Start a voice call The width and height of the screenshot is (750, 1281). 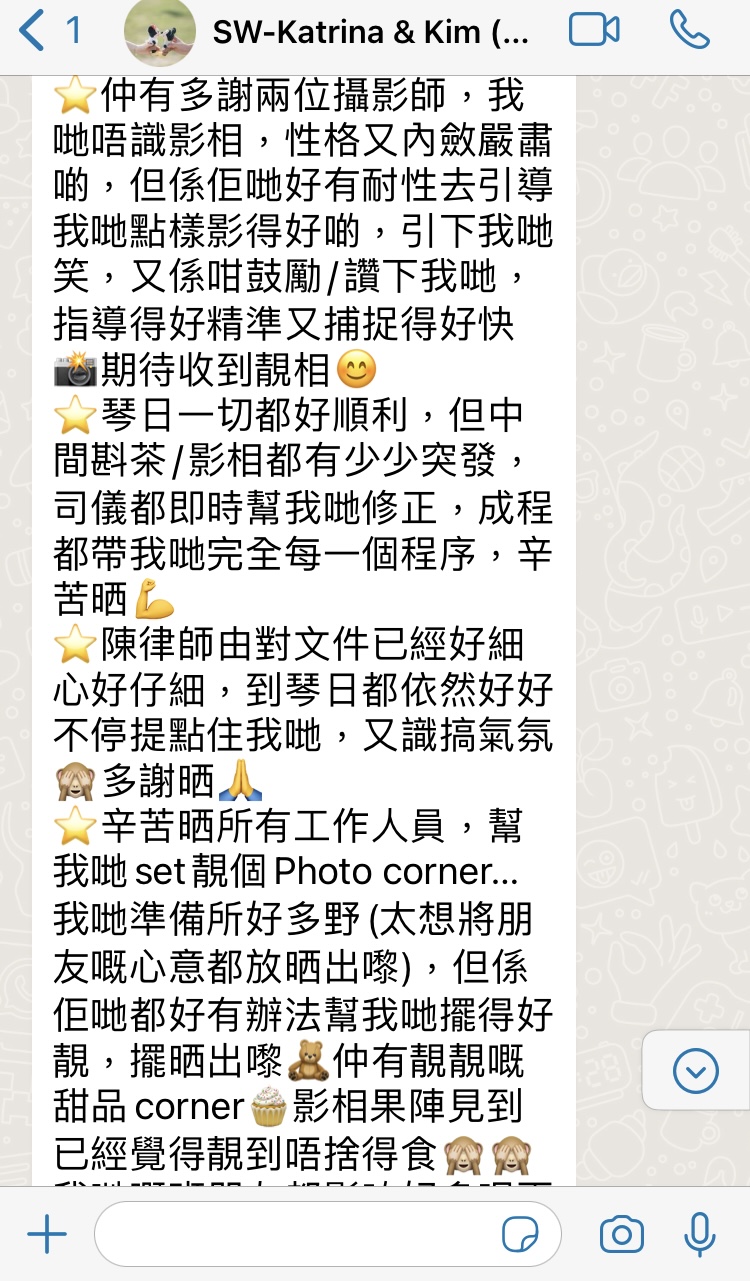point(689,30)
